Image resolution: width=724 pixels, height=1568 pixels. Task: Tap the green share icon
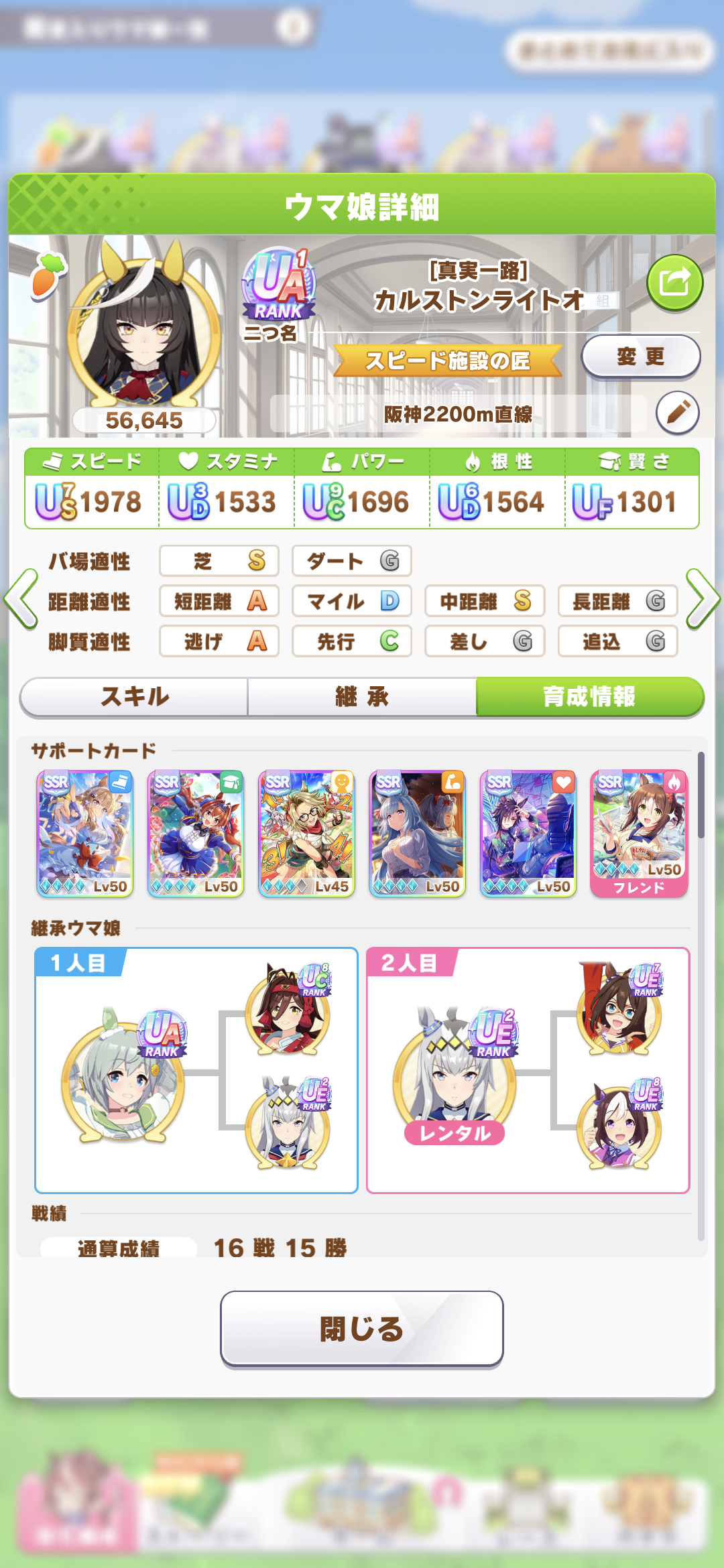tap(674, 283)
